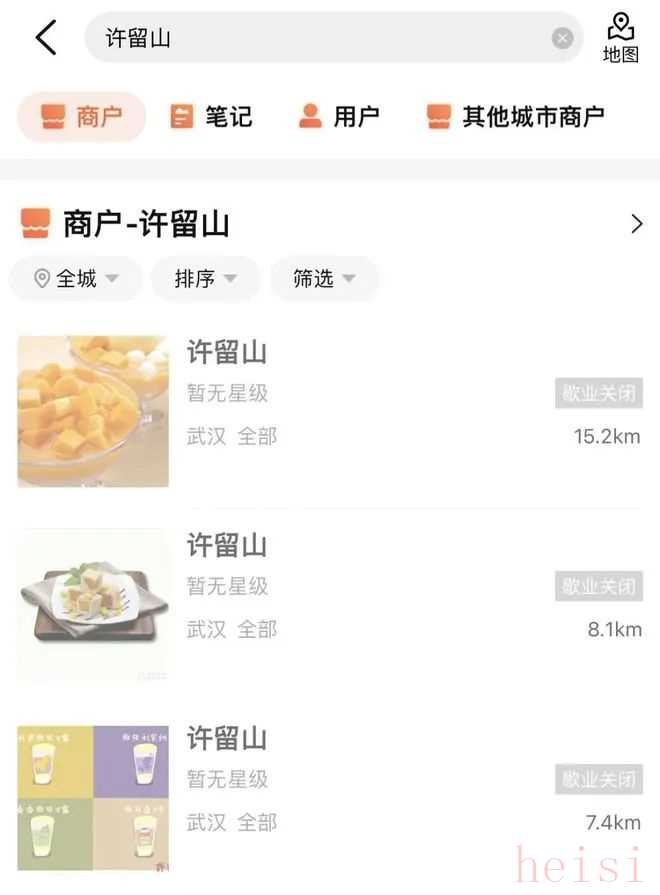Switch to the 用户 tab
660x895 pixels.
[x=339, y=117]
